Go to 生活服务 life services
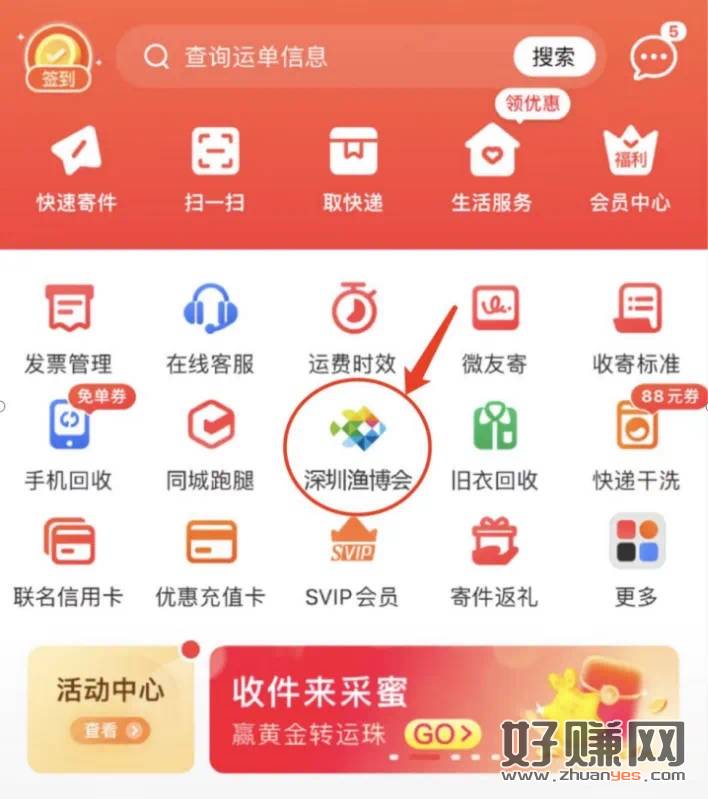The image size is (708, 799). tap(491, 168)
